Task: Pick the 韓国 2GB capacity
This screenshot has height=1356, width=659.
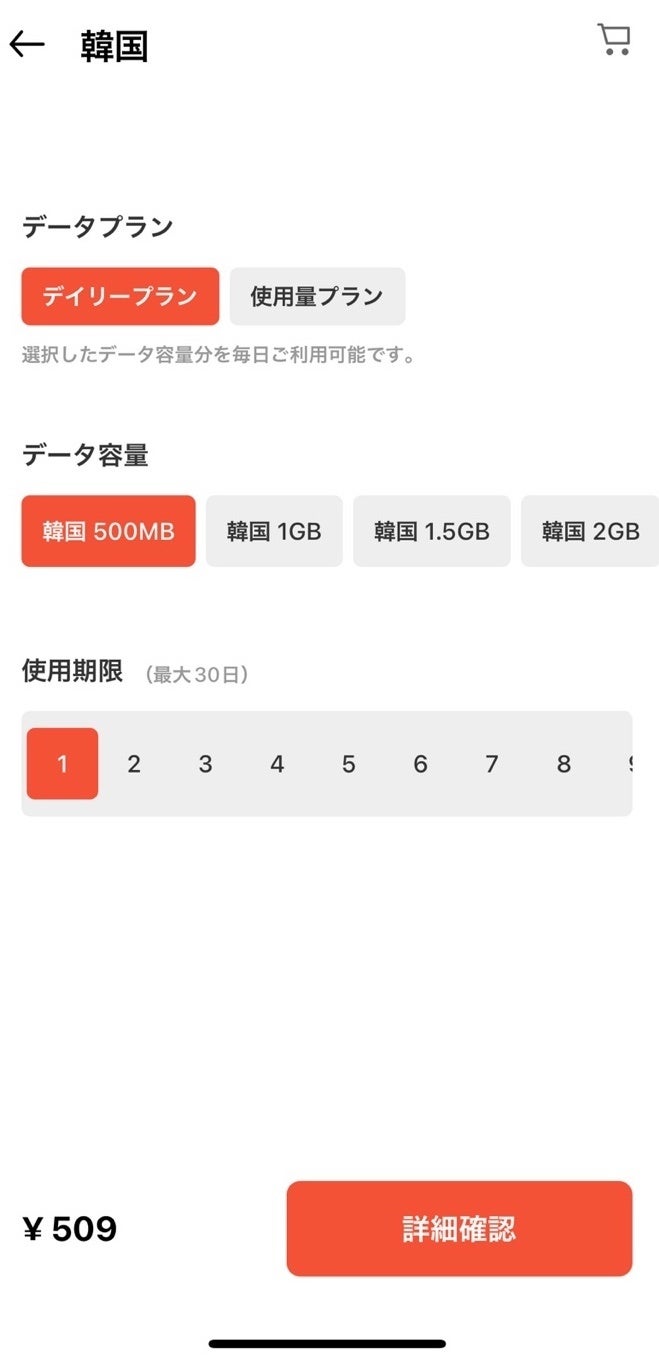Action: pyautogui.click(x=590, y=531)
